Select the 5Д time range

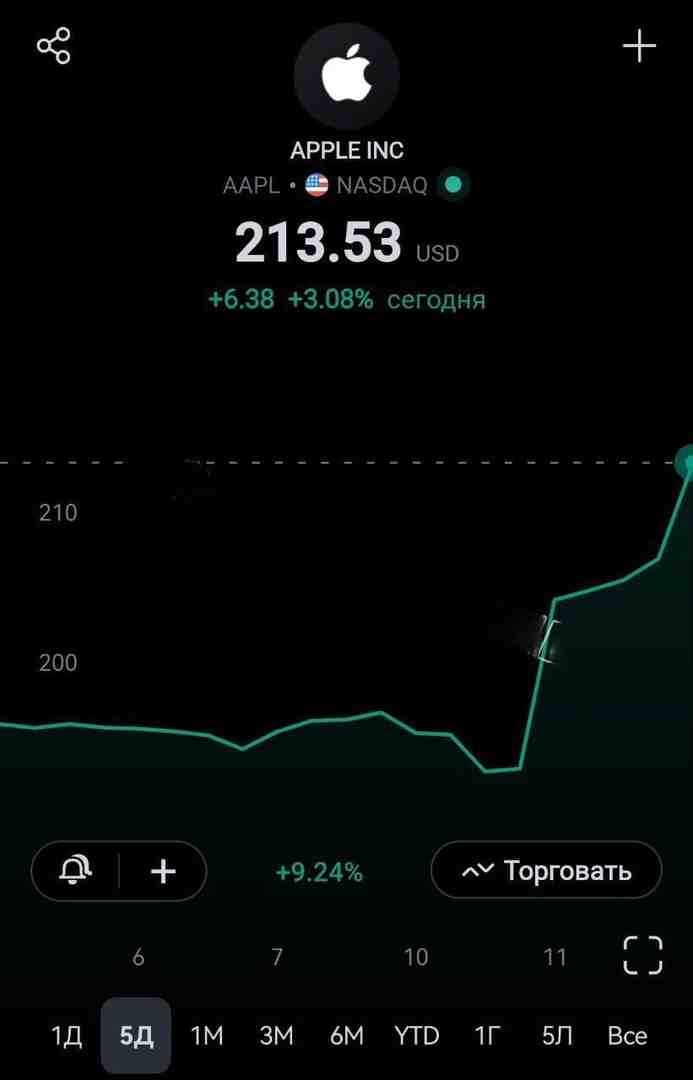[x=136, y=1036]
